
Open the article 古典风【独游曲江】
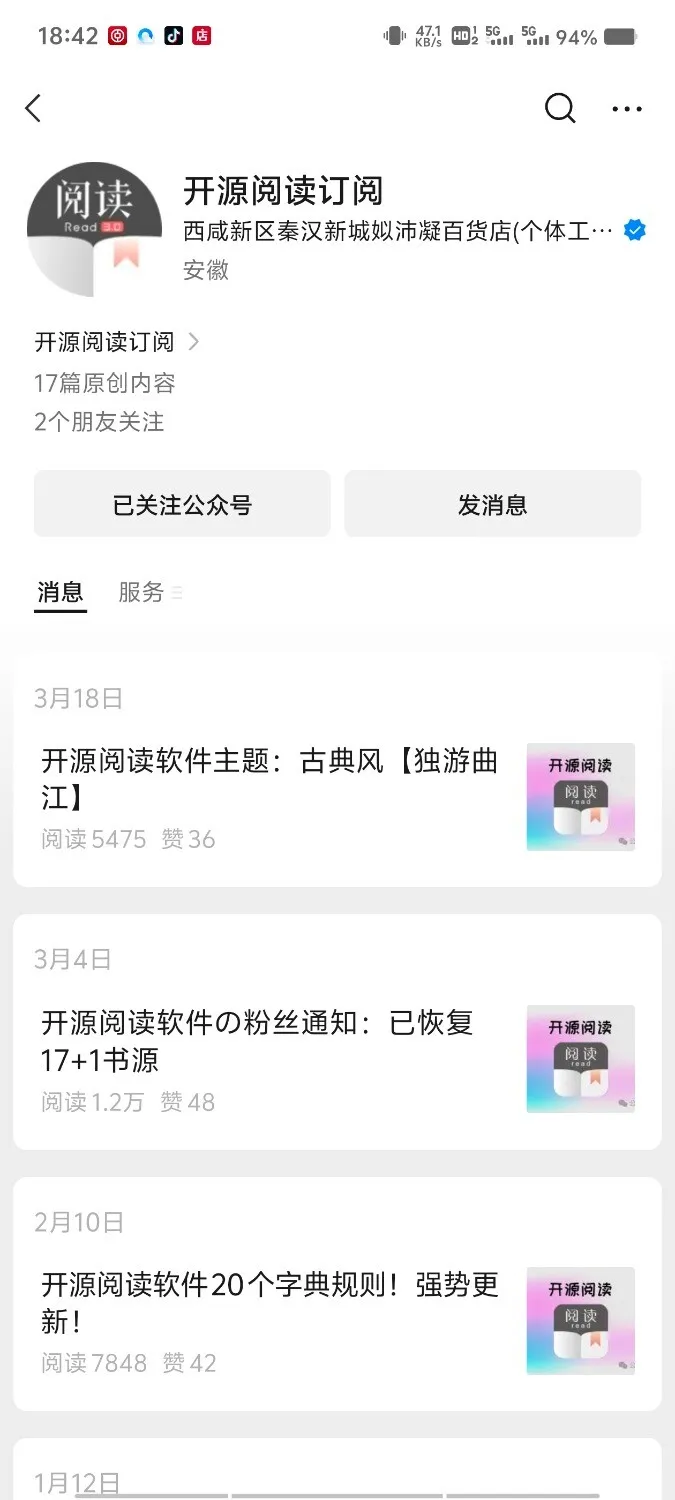coord(270,779)
